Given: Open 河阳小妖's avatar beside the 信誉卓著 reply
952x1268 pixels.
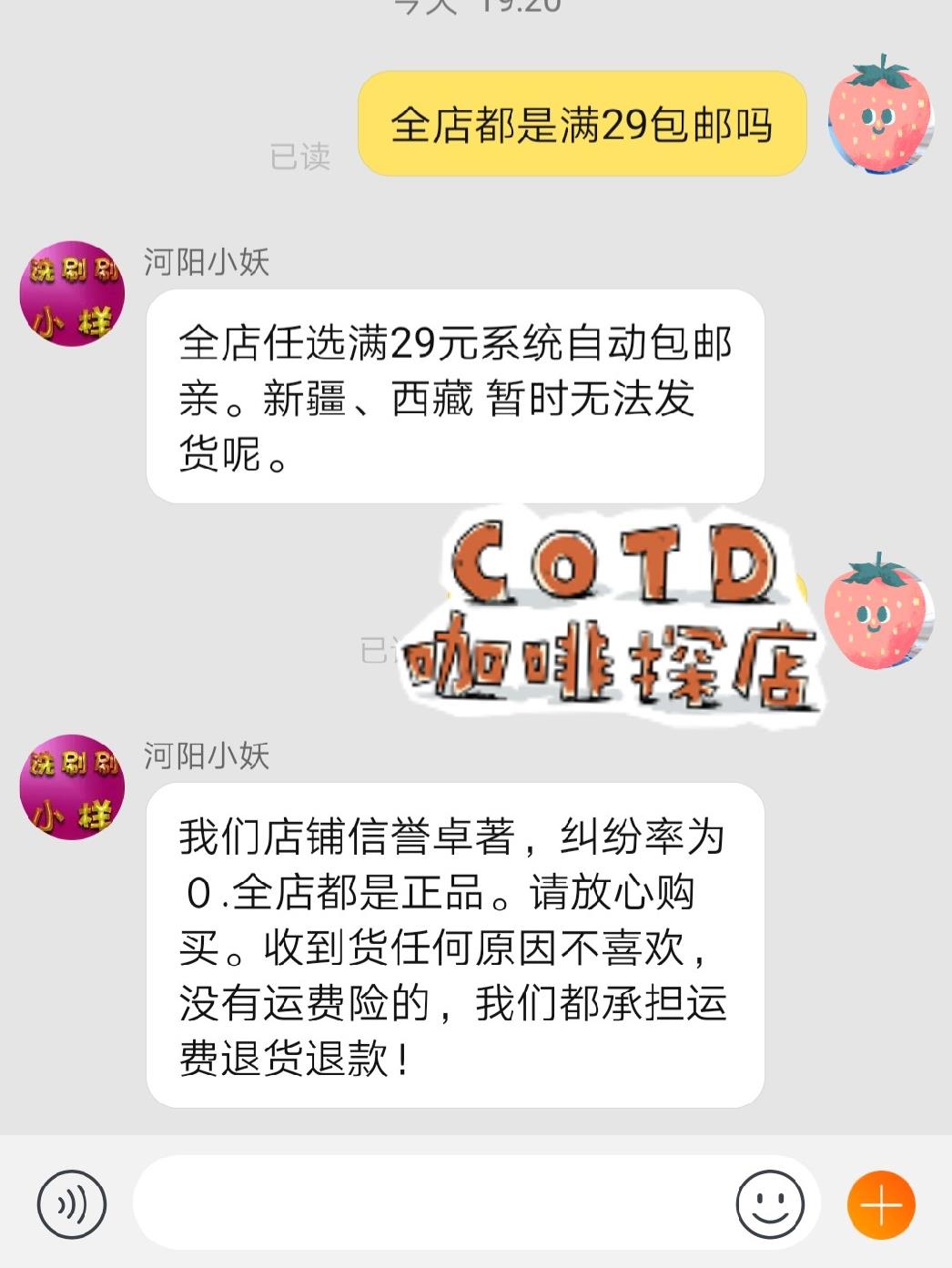Looking at the screenshot, I should click(x=72, y=786).
